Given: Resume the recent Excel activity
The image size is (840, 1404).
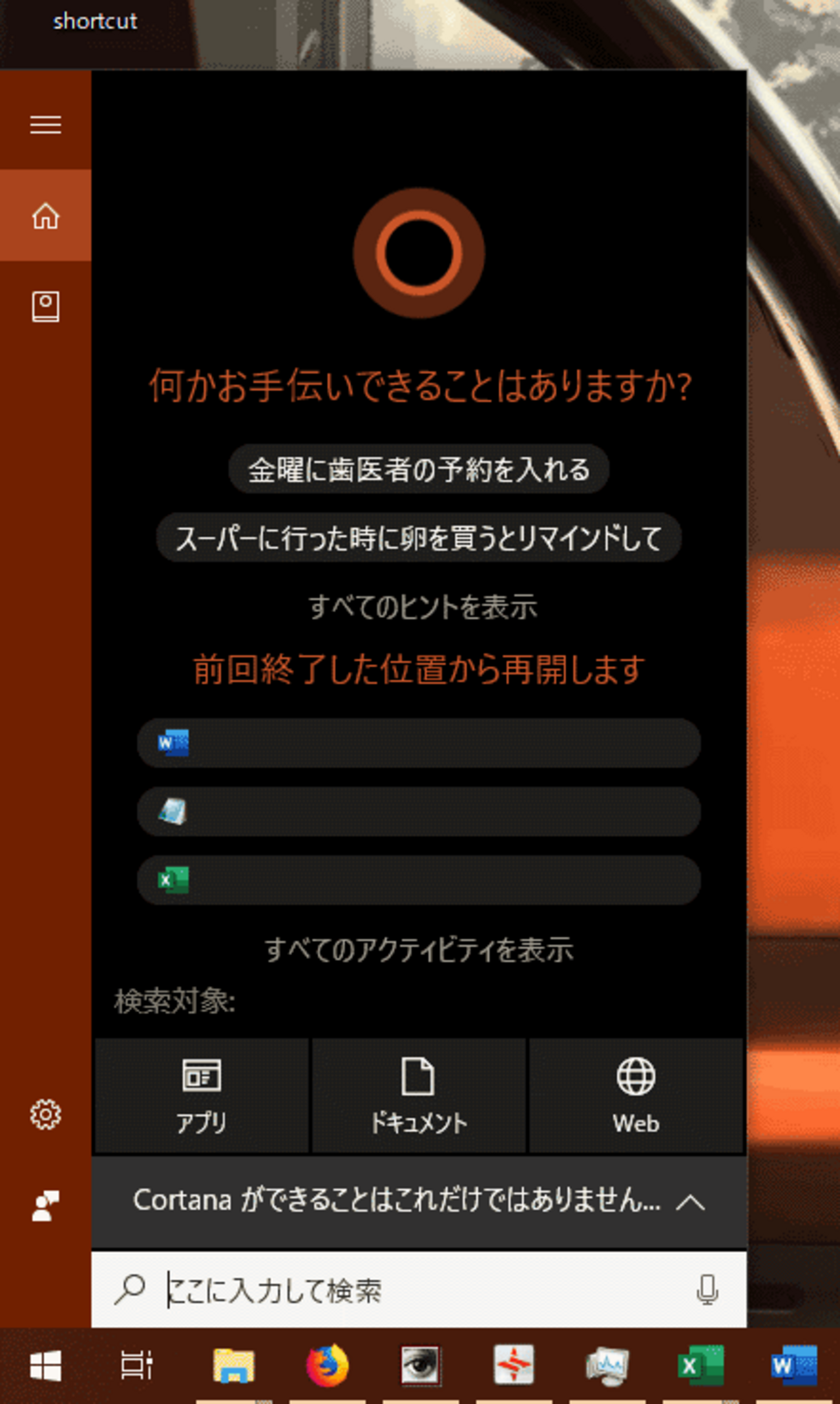Looking at the screenshot, I should tap(419, 880).
